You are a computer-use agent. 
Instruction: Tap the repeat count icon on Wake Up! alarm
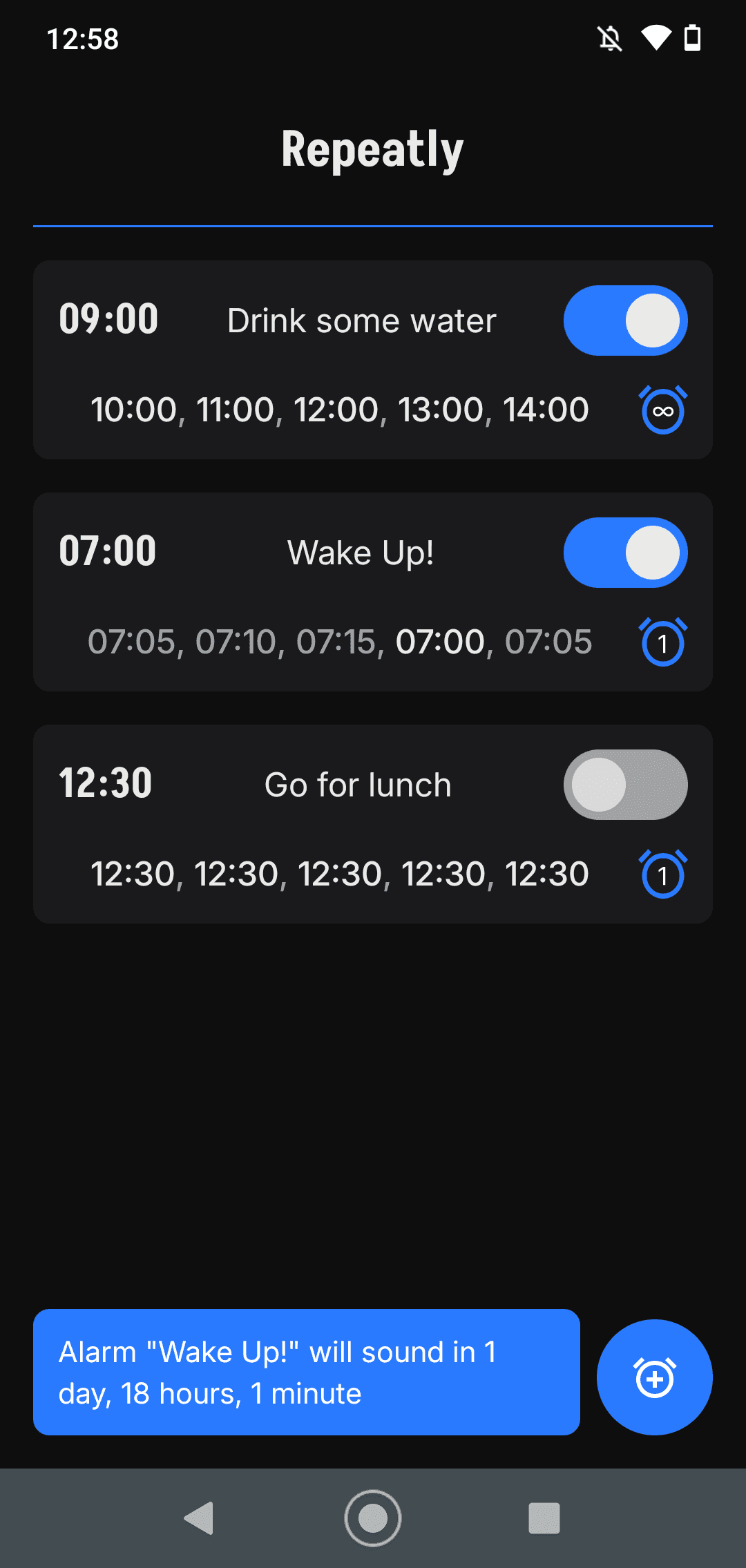[661, 641]
